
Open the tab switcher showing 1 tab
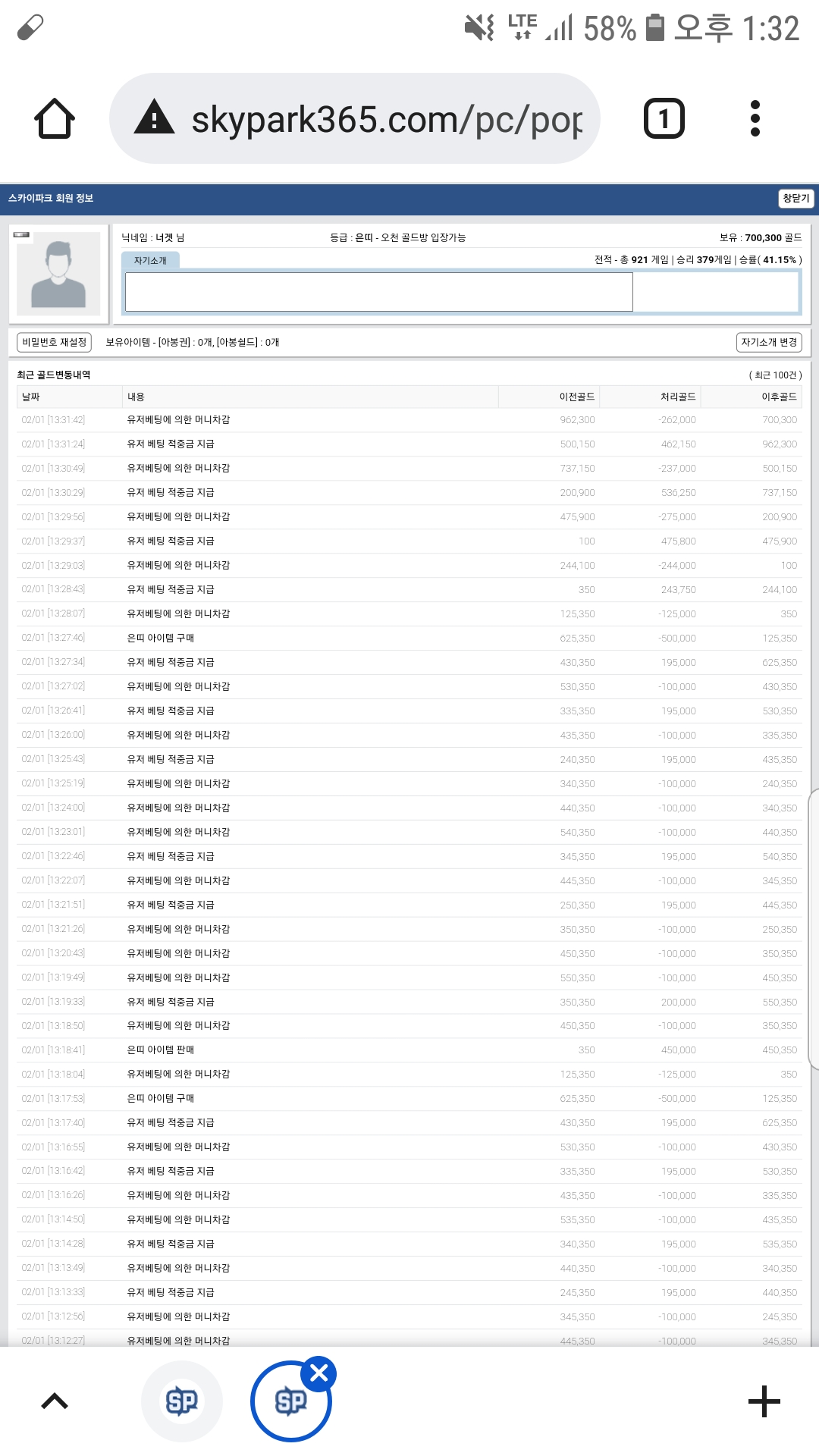coord(664,119)
